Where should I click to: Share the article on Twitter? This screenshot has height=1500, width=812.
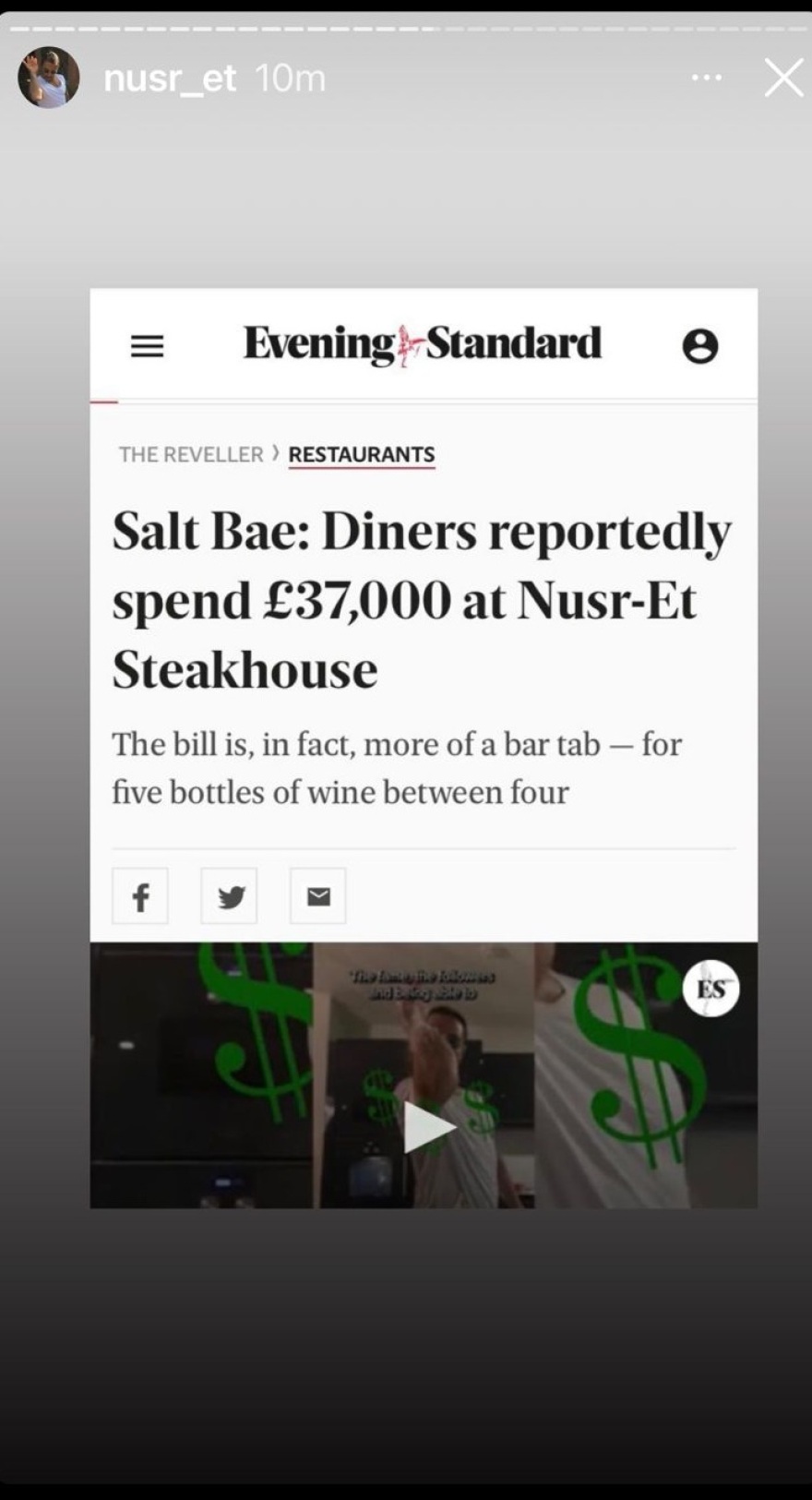click(229, 895)
